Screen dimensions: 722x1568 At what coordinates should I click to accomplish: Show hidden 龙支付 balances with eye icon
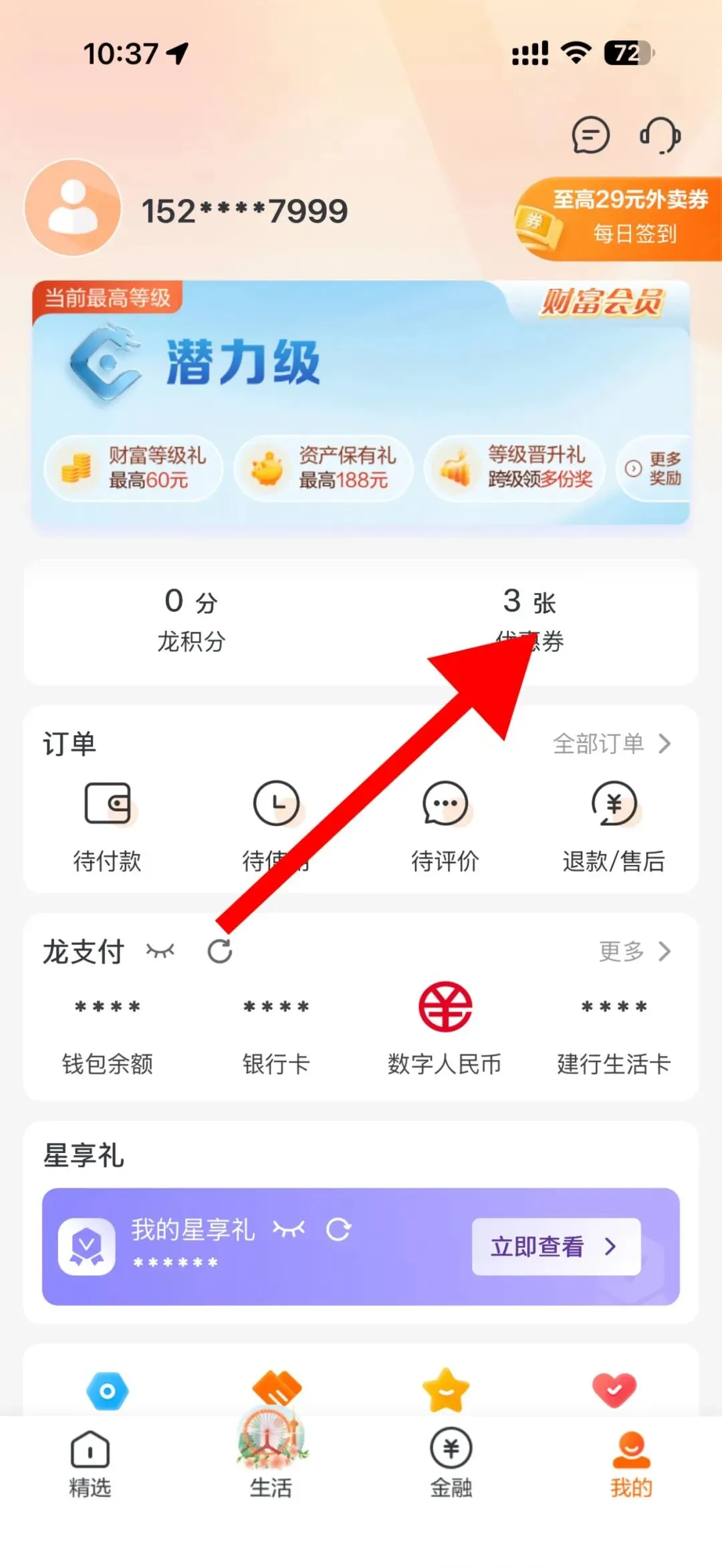point(160,950)
